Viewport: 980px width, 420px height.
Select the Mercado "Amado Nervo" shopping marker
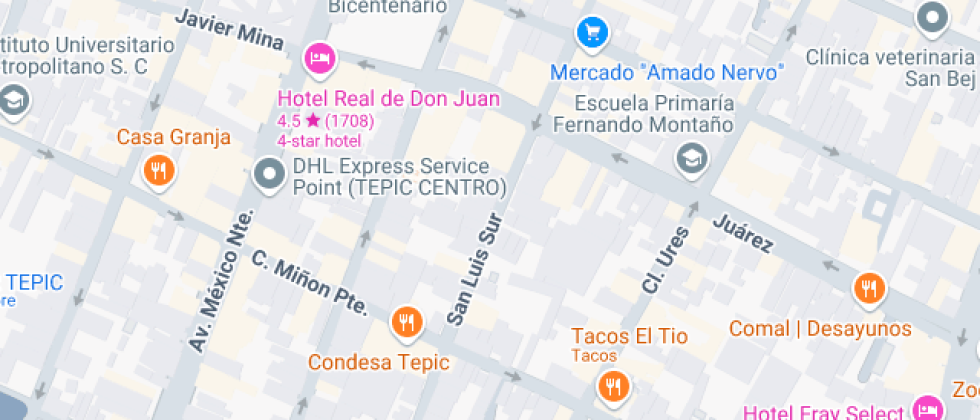593,33
